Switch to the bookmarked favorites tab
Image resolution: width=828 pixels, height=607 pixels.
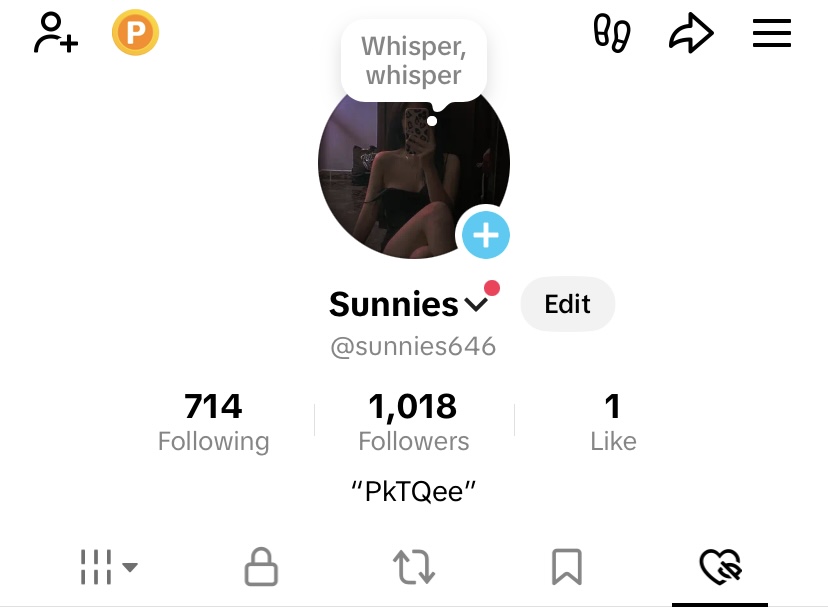tap(566, 567)
